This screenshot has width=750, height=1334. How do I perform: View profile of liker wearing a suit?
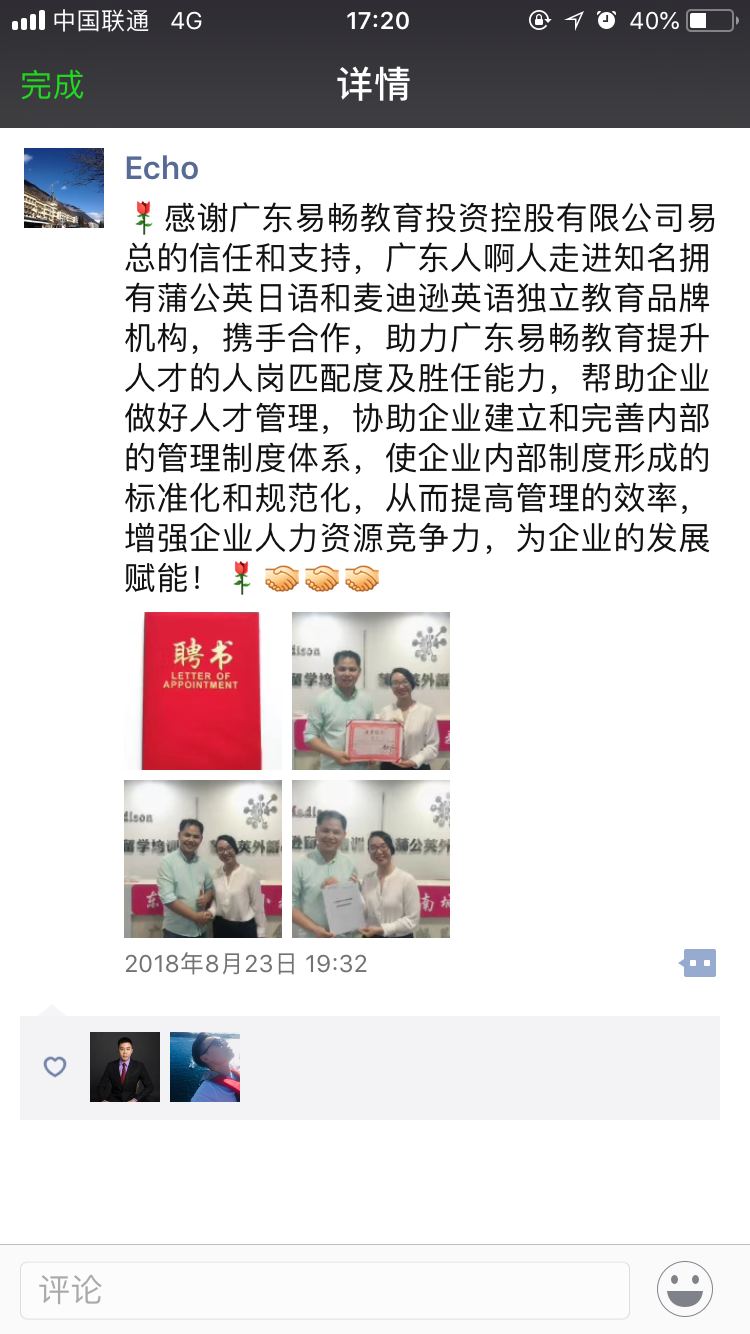[x=125, y=1067]
